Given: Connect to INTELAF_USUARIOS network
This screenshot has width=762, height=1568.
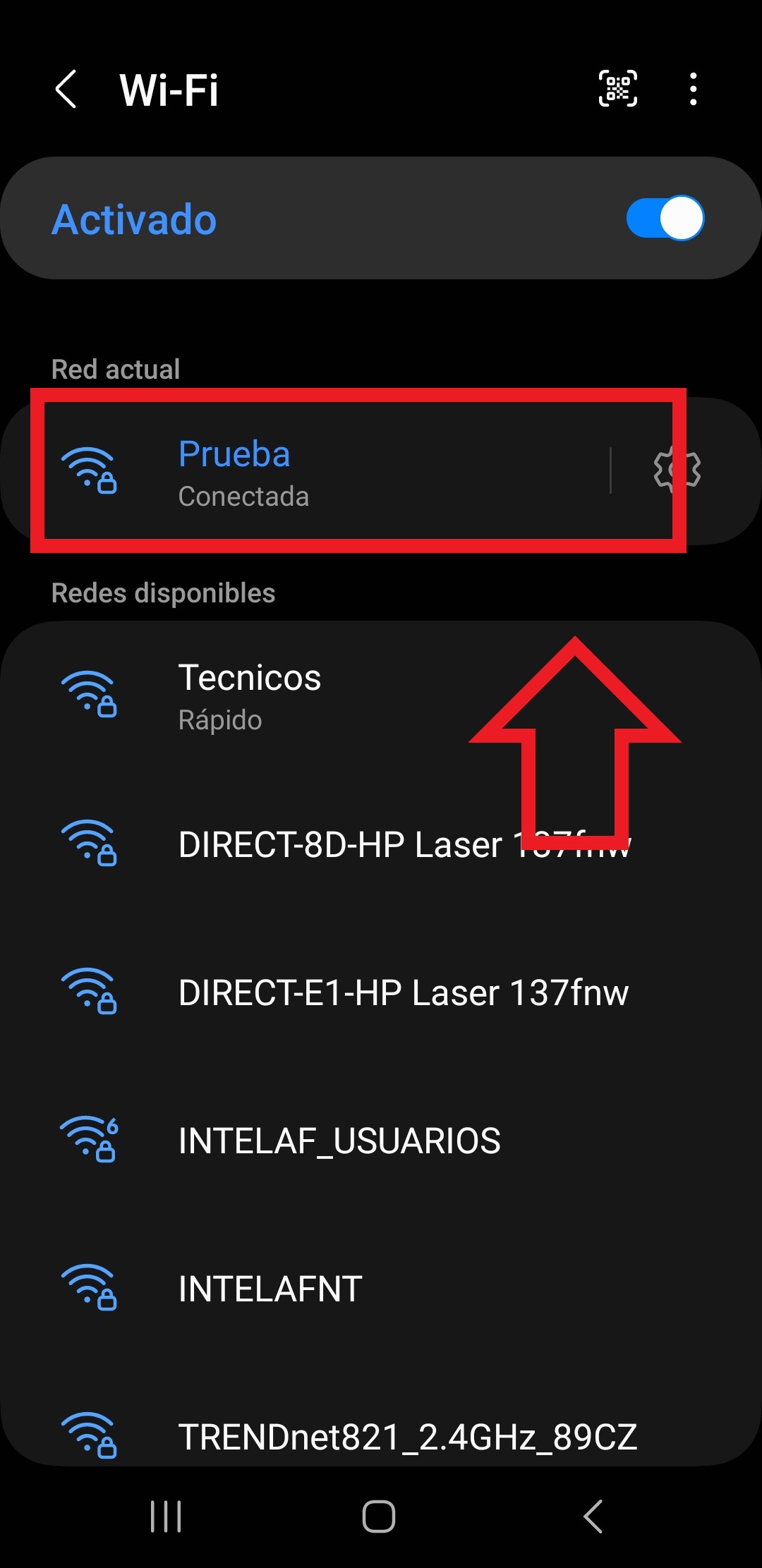Looking at the screenshot, I should point(339,1141).
